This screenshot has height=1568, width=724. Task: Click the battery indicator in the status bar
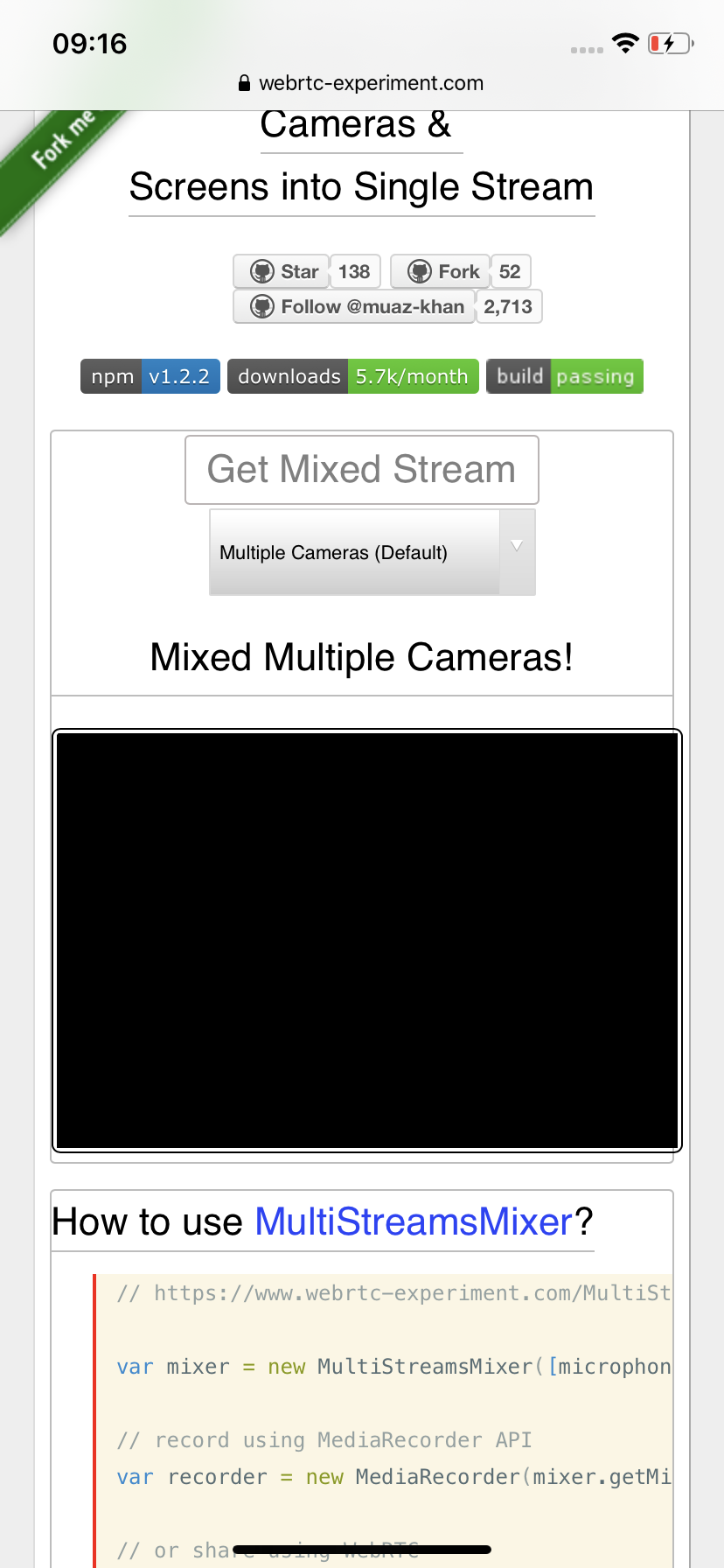click(x=670, y=42)
